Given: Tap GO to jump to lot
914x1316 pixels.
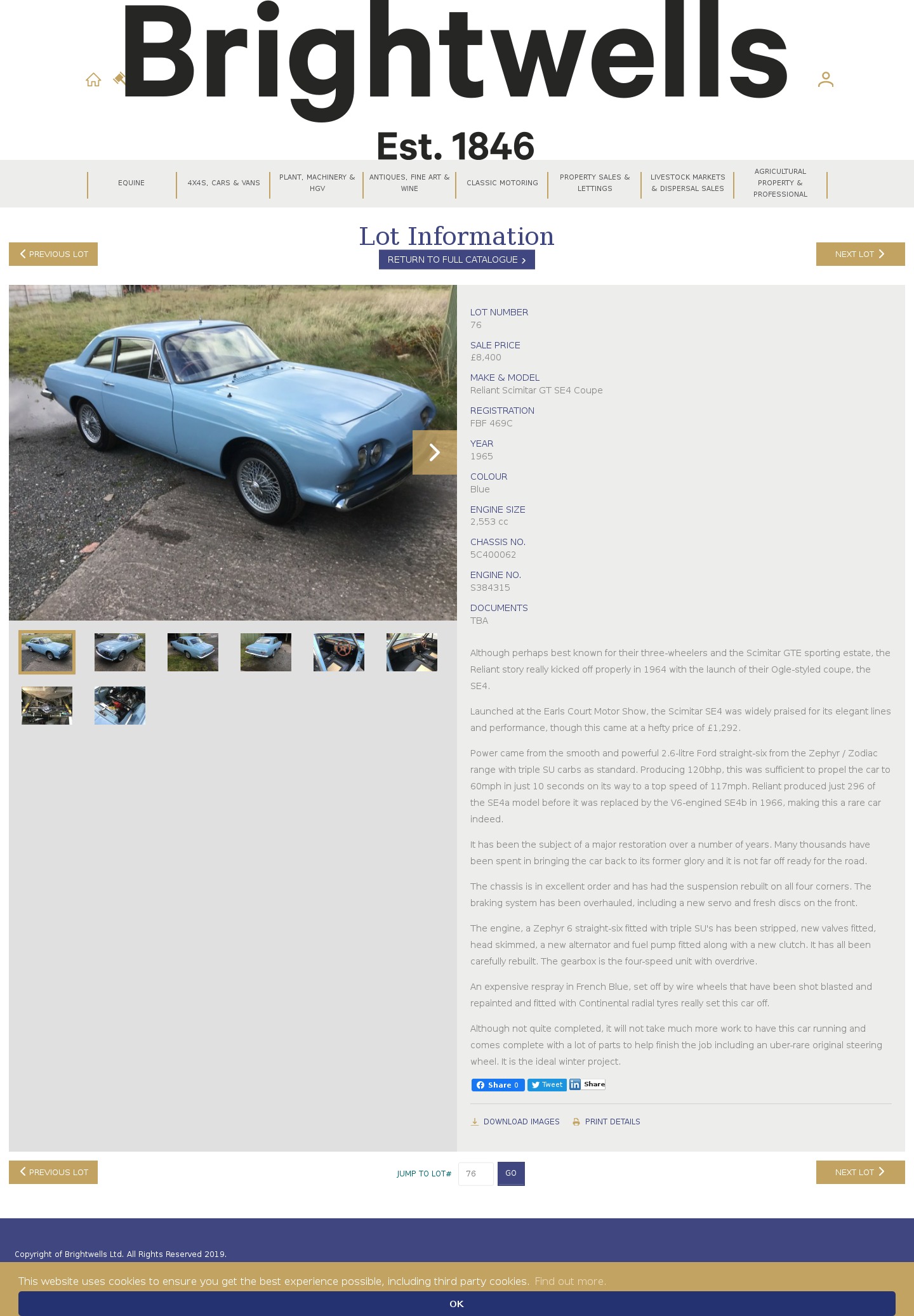Looking at the screenshot, I should click(511, 1174).
